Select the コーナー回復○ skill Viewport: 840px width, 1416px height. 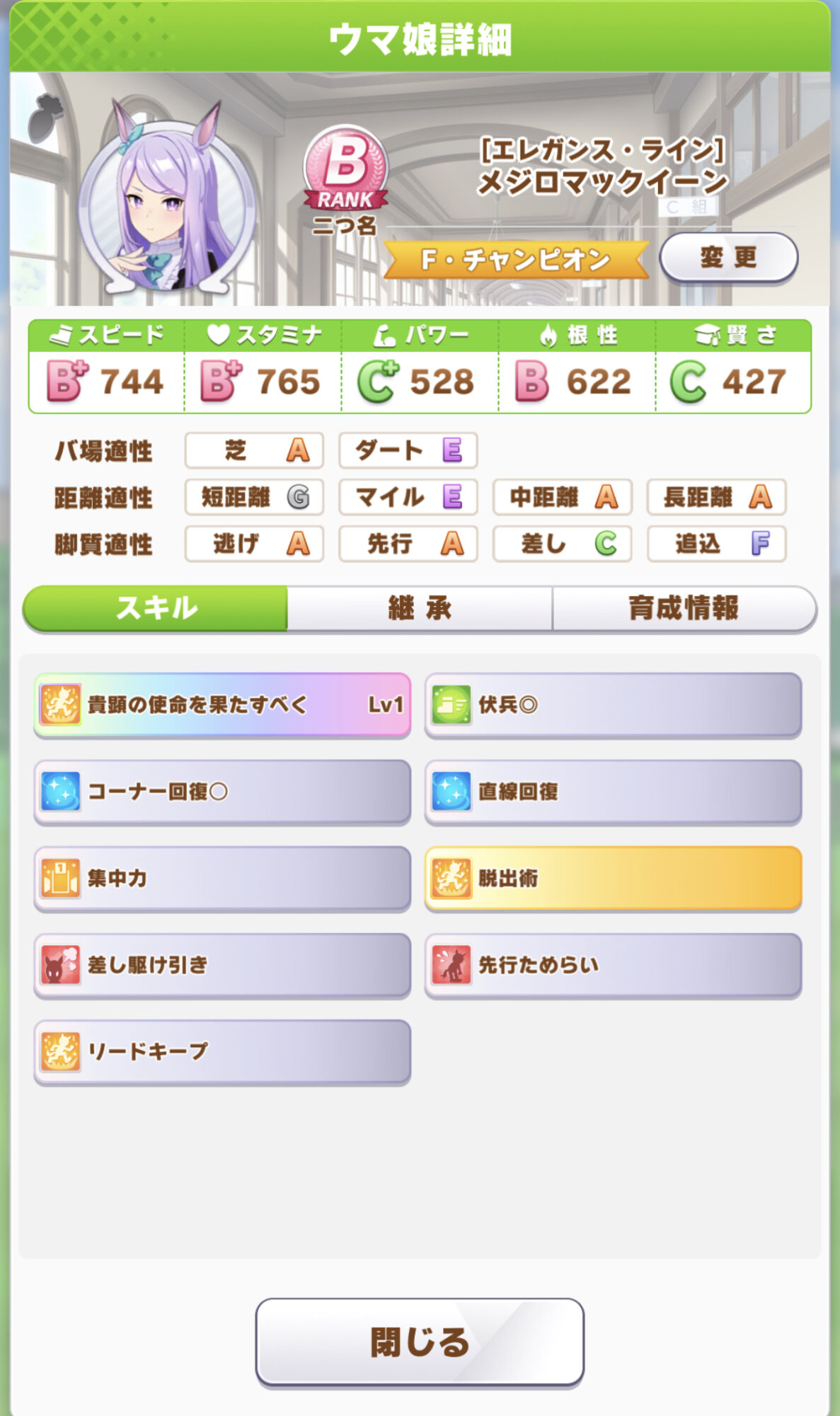click(x=222, y=792)
